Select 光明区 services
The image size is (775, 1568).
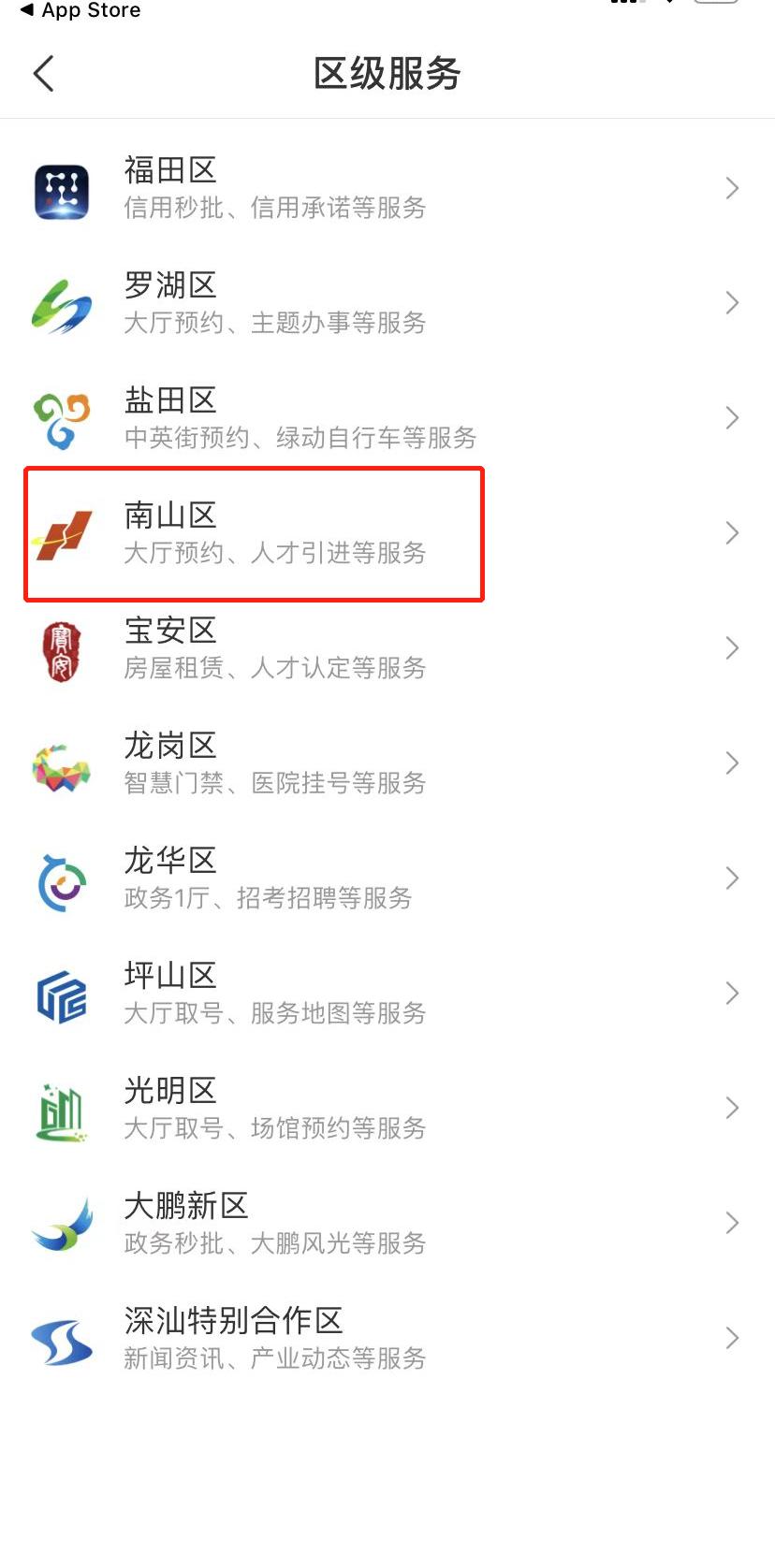click(386, 1109)
